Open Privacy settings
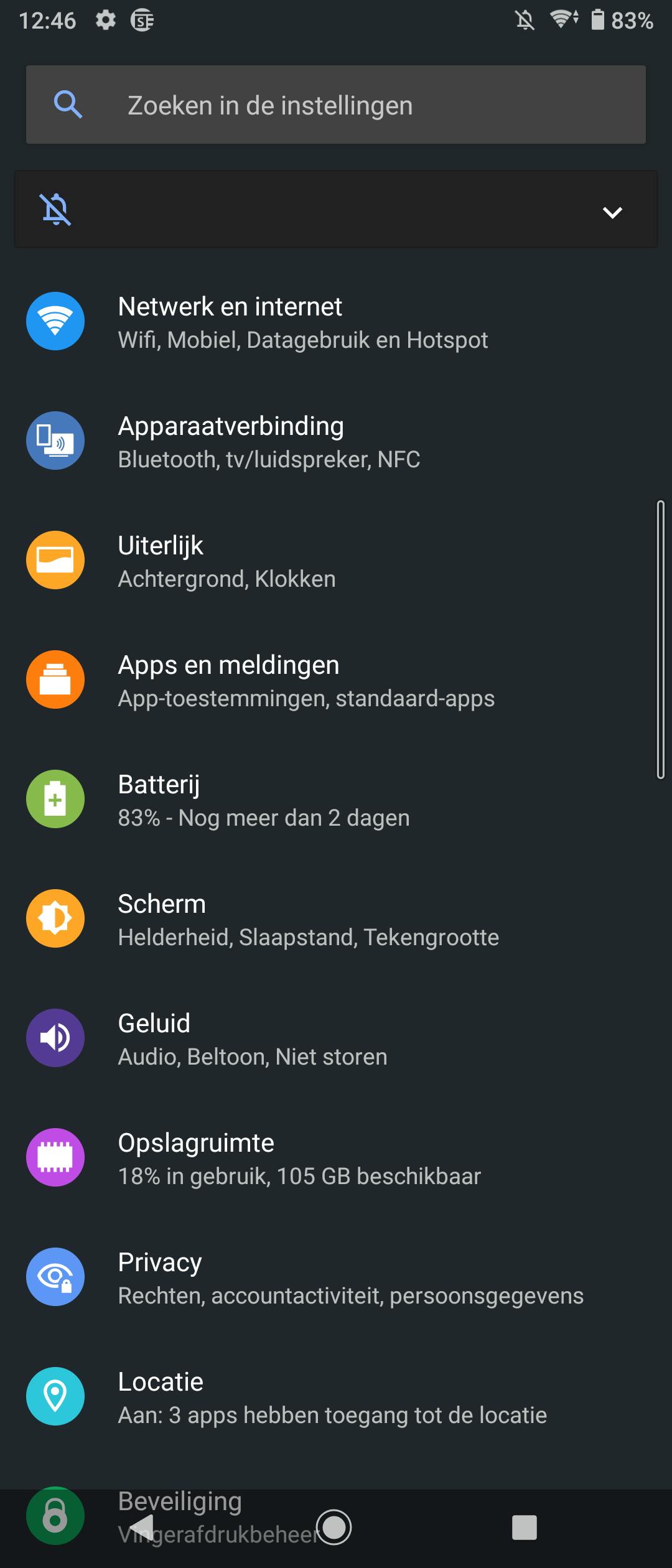Image resolution: width=672 pixels, height=1568 pixels. click(336, 1277)
